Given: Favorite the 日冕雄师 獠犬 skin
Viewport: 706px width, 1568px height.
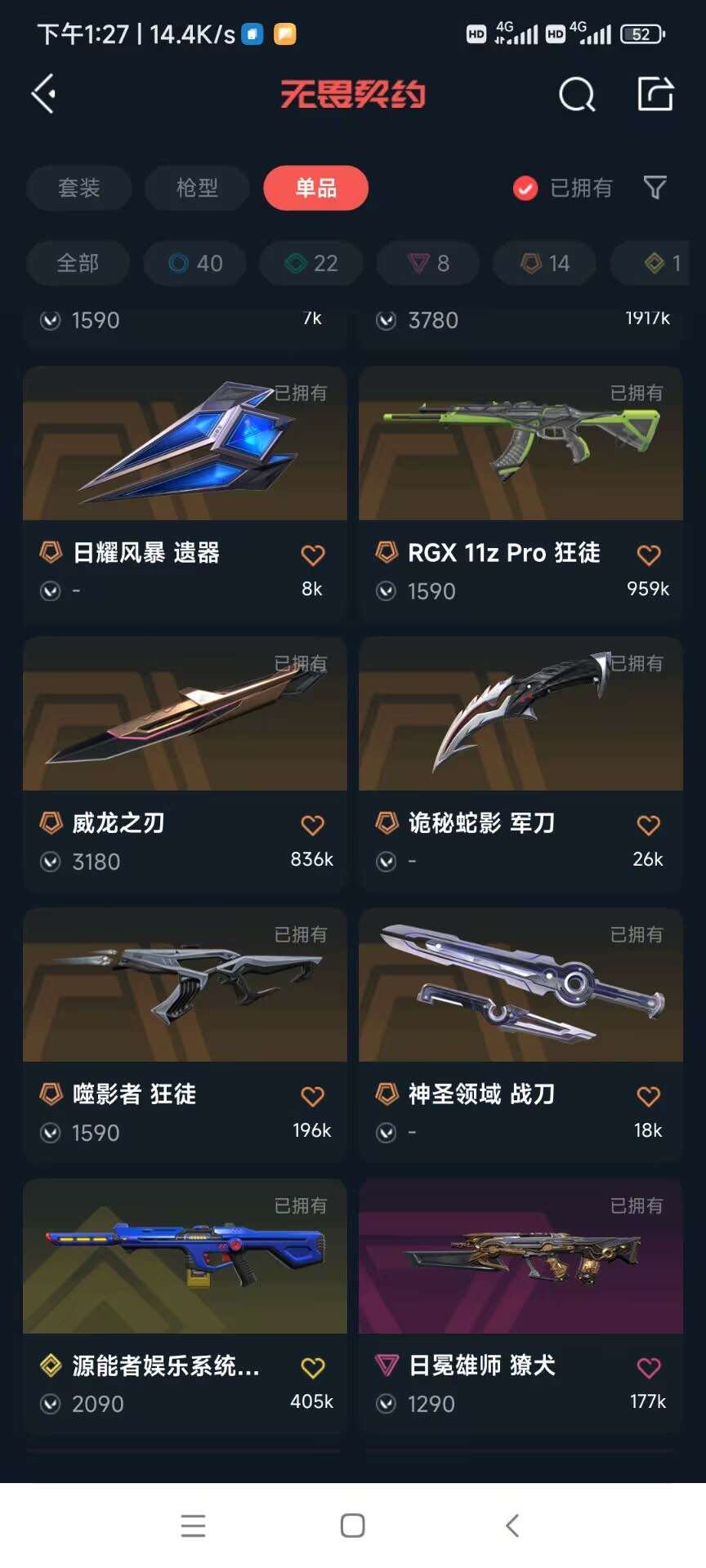Looking at the screenshot, I should tap(649, 1368).
